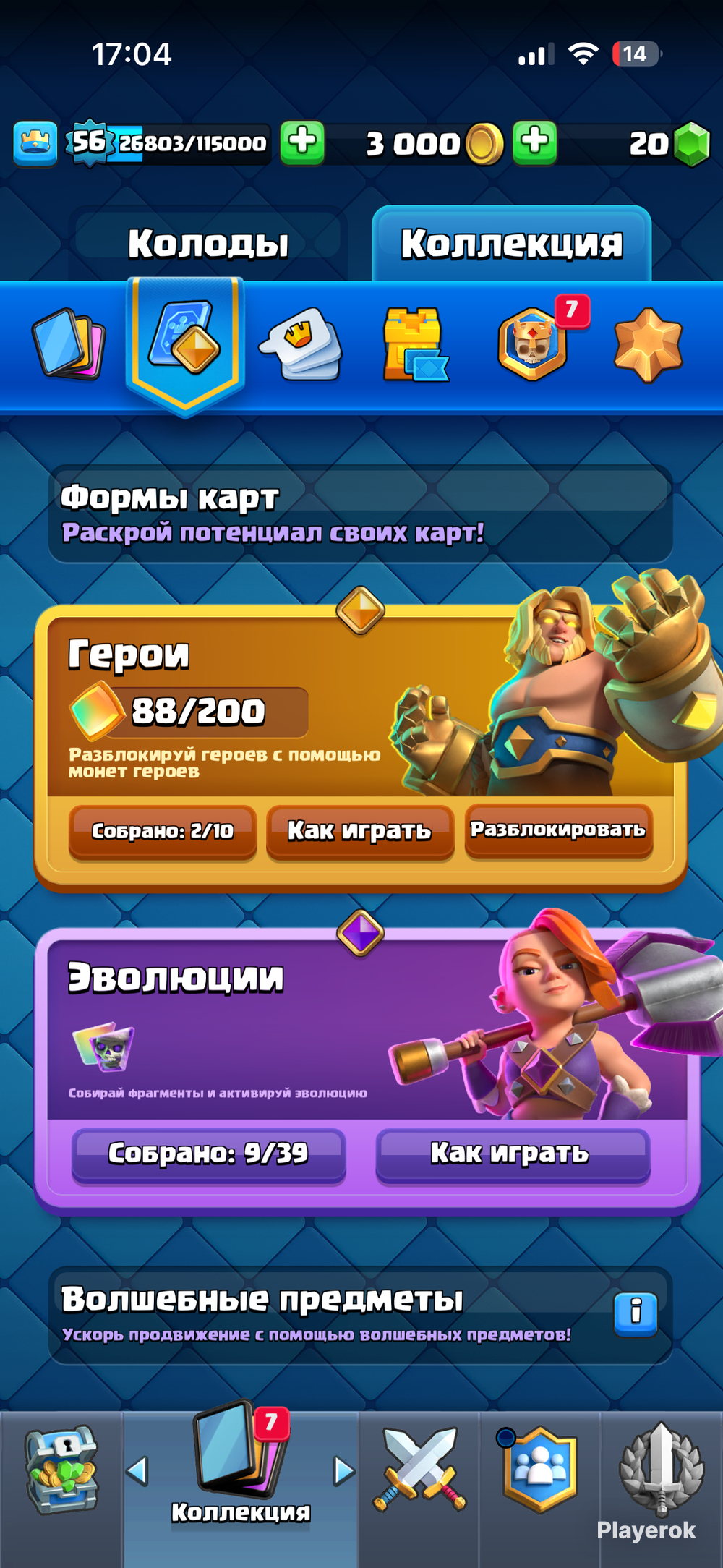Image resolution: width=723 pixels, height=1568 pixels.
Task: Open the cards collection sub-tab icon
Action: 69,345
